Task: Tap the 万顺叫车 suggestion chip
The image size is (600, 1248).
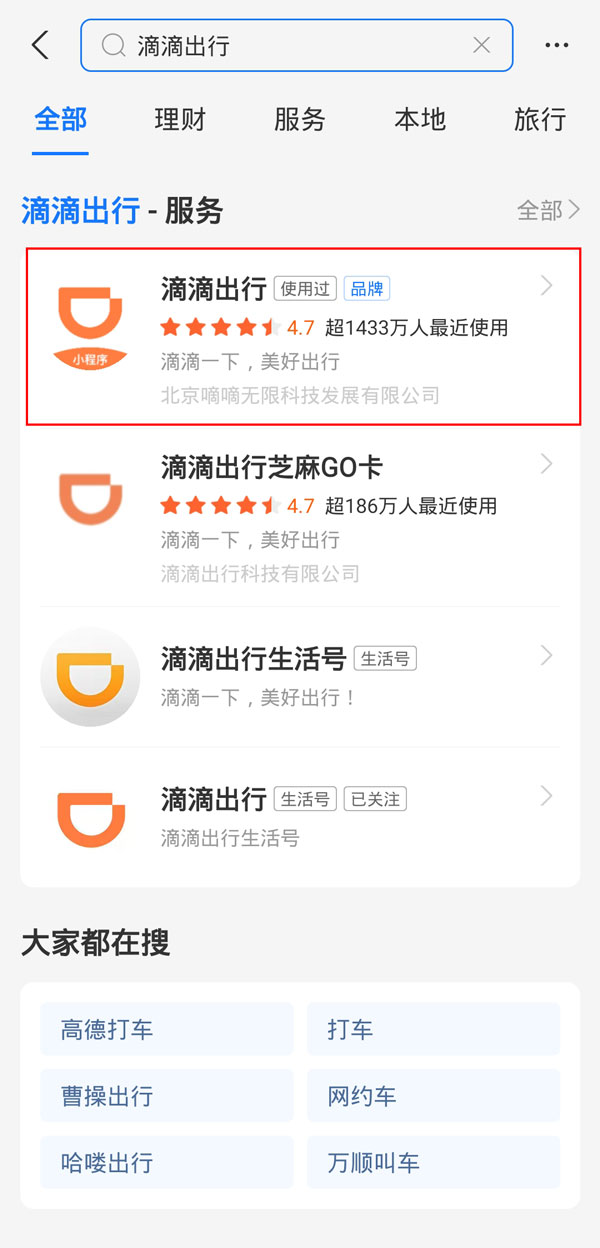Action: point(433,1162)
